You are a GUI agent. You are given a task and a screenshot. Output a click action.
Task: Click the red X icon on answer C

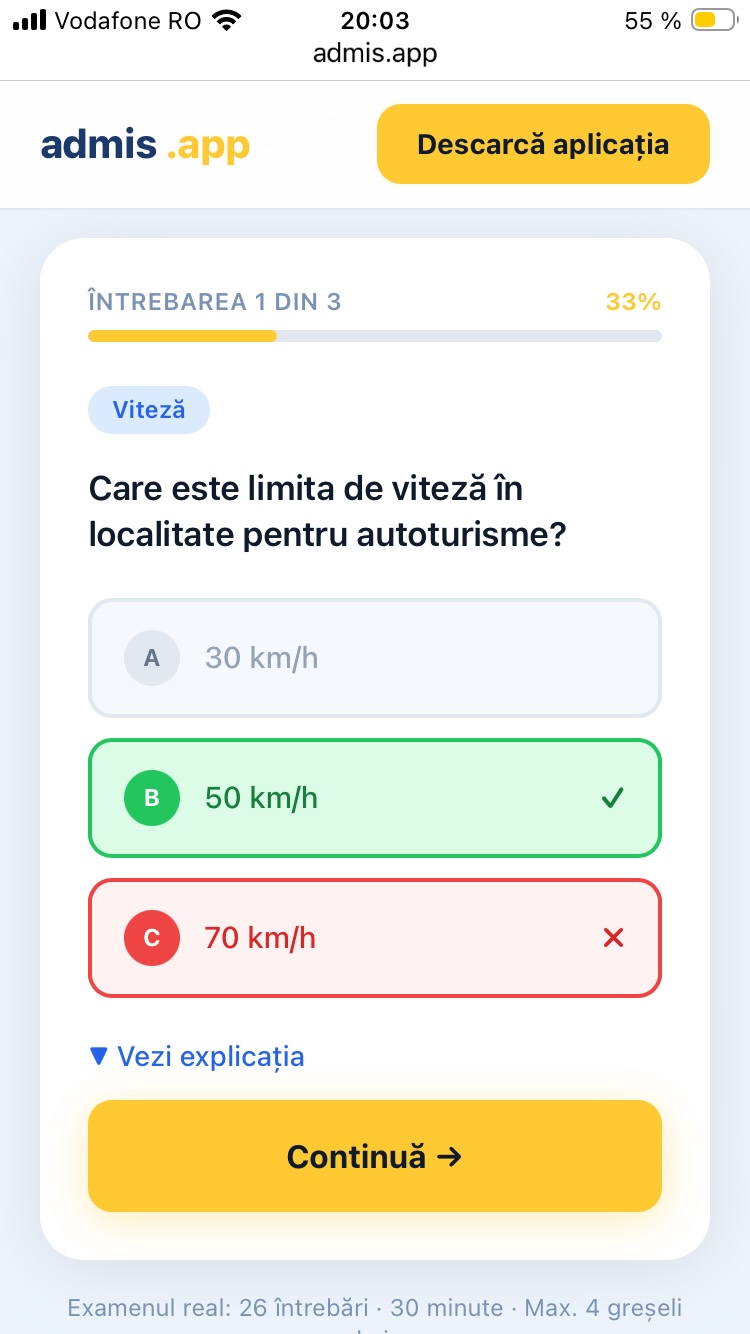click(612, 938)
